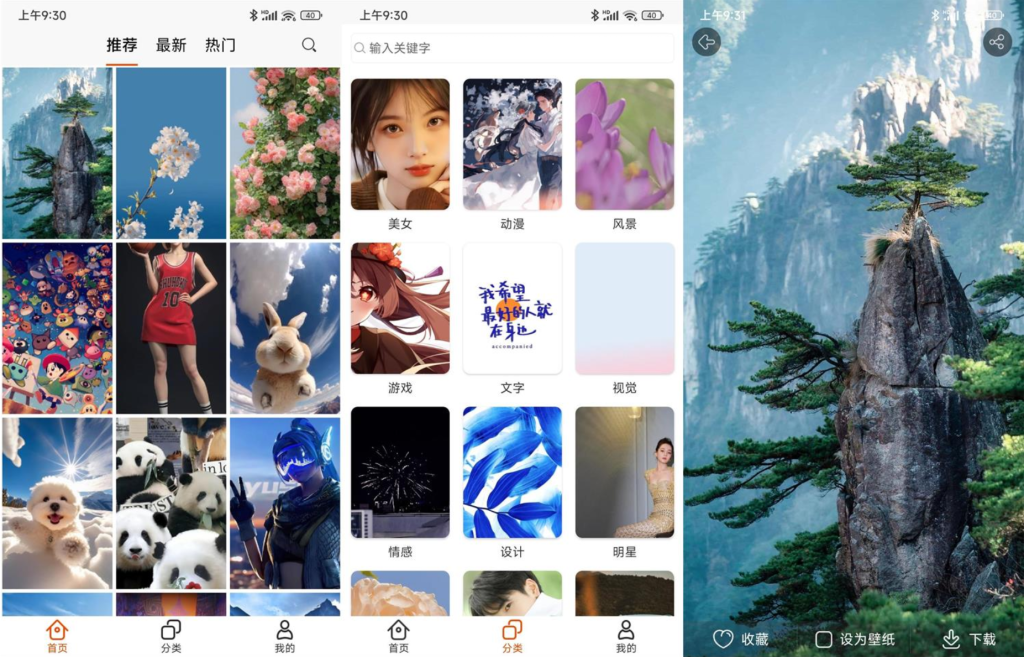Open the panda wallpaper thumbnail
Screen dimensions: 1024x657
[171, 503]
